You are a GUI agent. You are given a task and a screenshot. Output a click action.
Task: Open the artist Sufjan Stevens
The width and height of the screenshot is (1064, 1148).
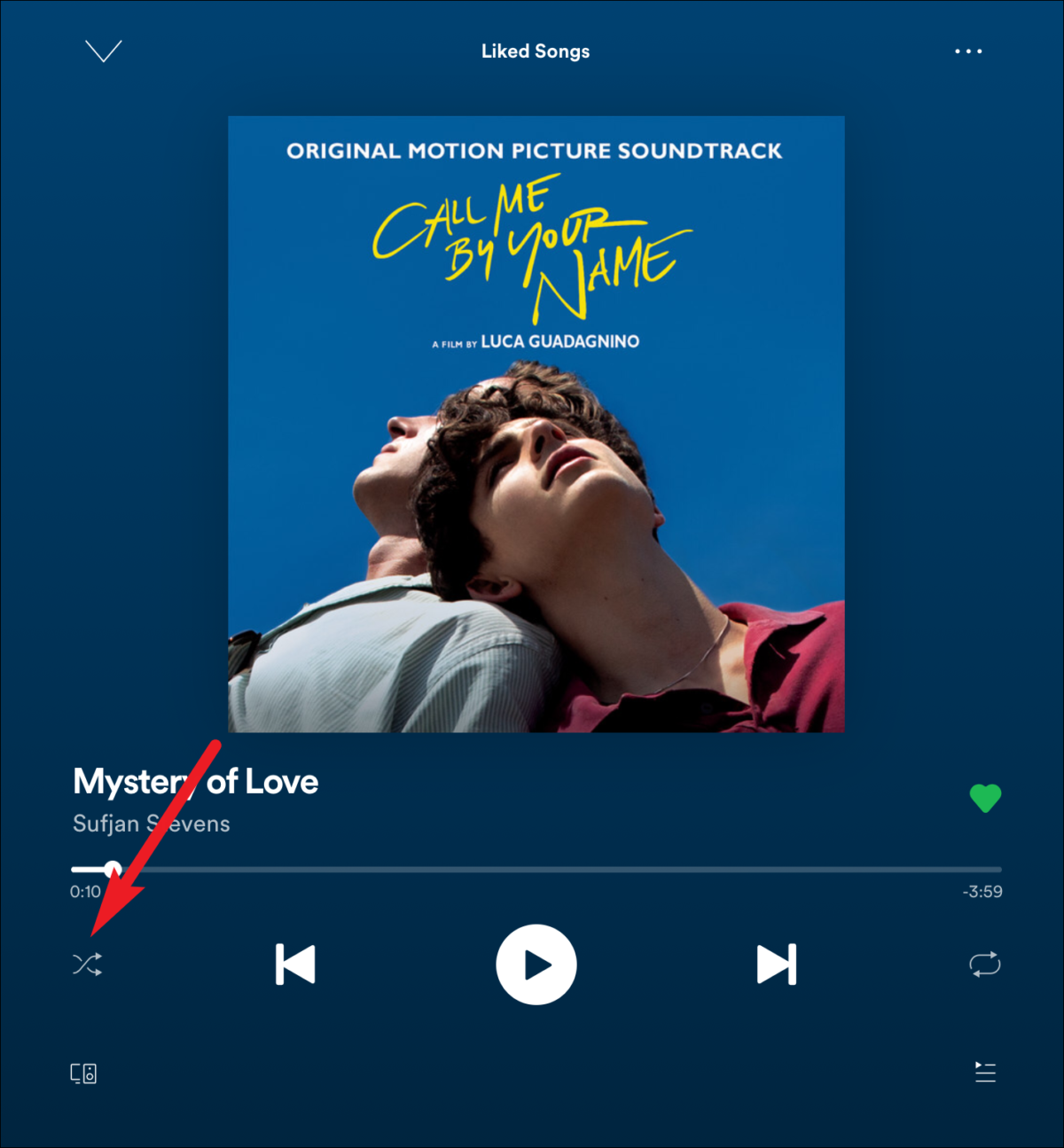pos(151,824)
